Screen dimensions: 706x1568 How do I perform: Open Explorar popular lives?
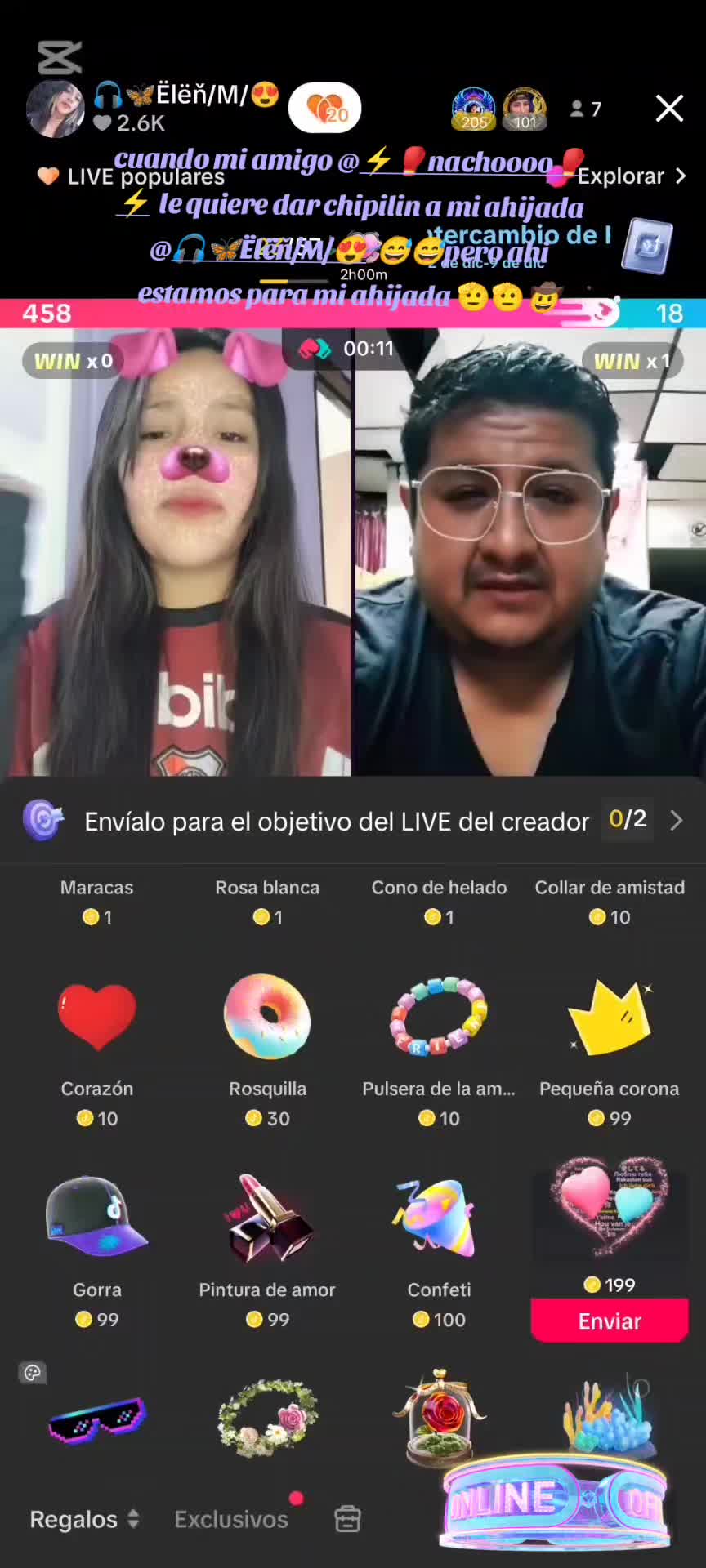coord(630,176)
